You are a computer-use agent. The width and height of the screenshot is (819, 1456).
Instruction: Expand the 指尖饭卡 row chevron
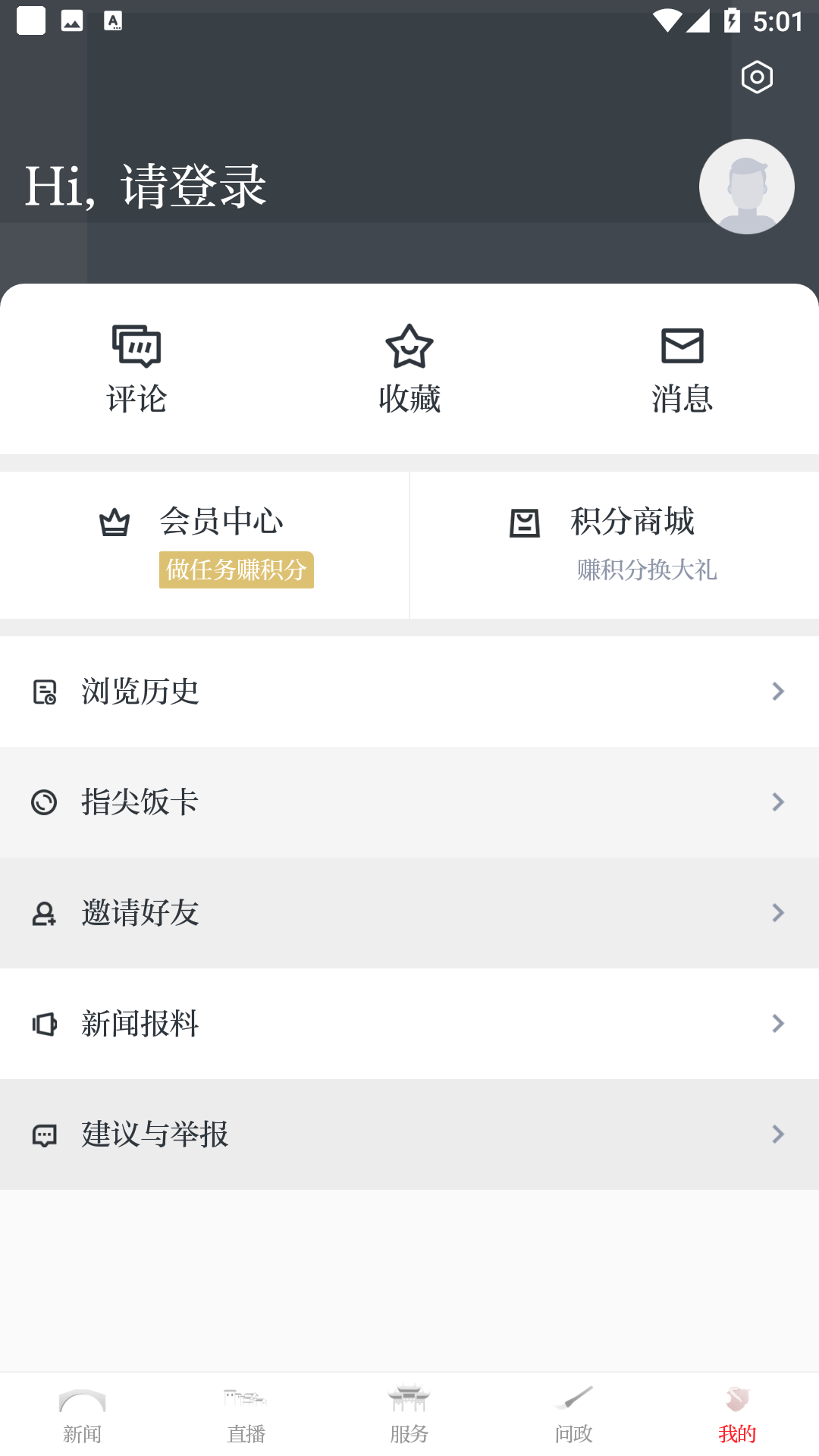click(x=777, y=802)
